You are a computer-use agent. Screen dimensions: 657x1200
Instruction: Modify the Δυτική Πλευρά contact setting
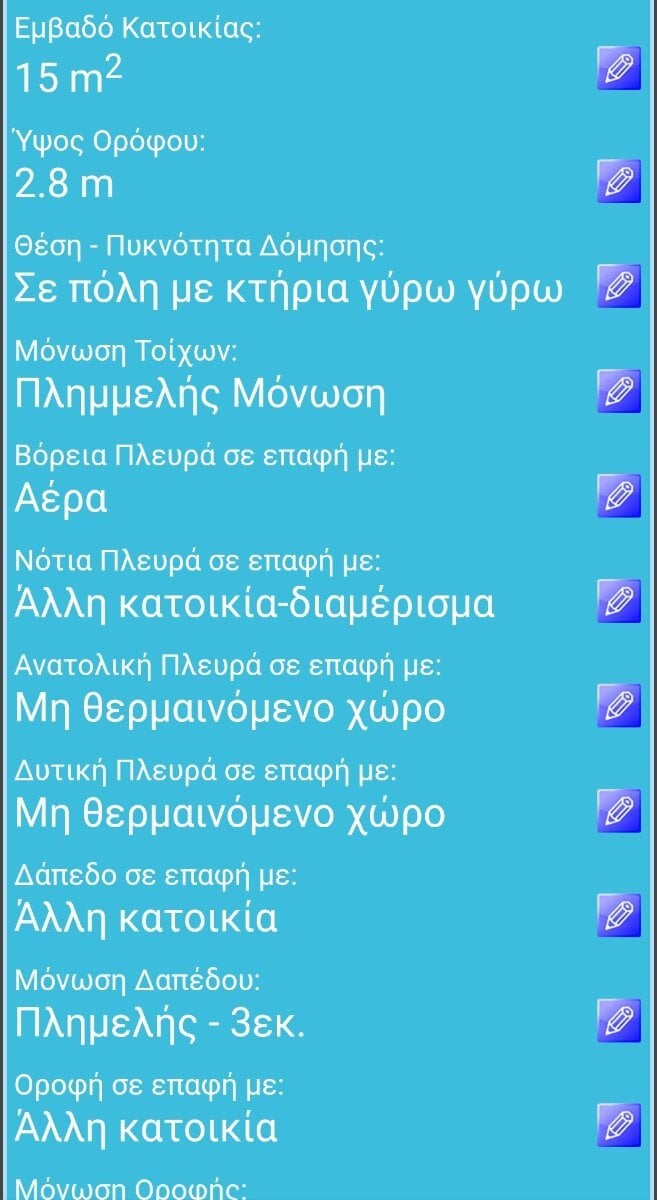click(x=618, y=810)
